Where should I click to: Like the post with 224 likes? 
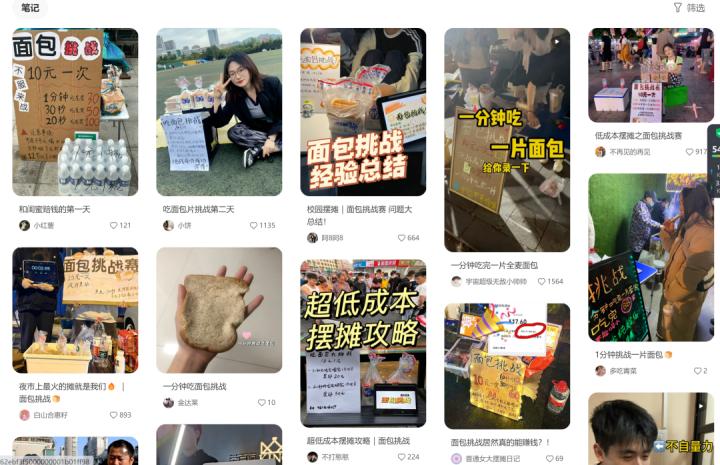click(402, 457)
